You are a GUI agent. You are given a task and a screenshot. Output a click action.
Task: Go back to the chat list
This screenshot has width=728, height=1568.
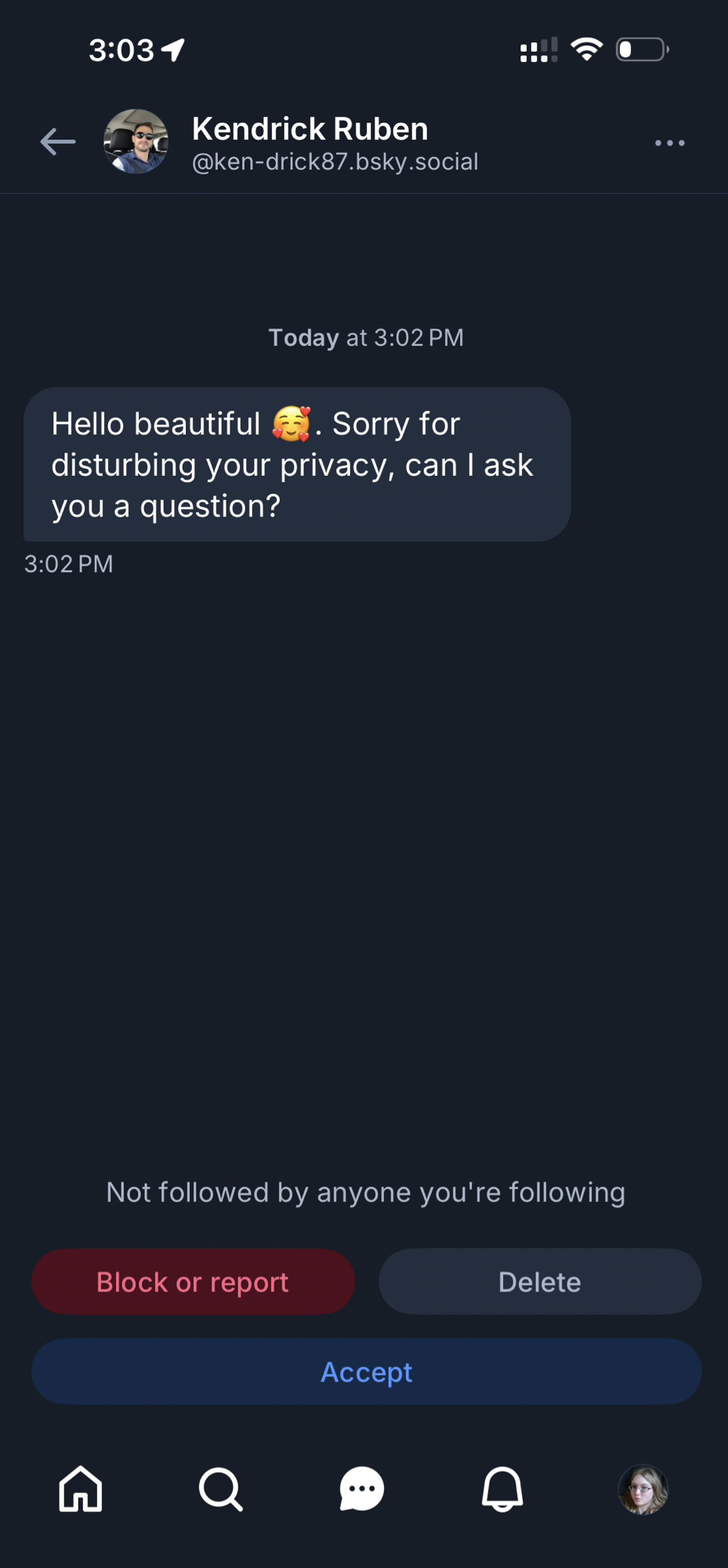58,142
